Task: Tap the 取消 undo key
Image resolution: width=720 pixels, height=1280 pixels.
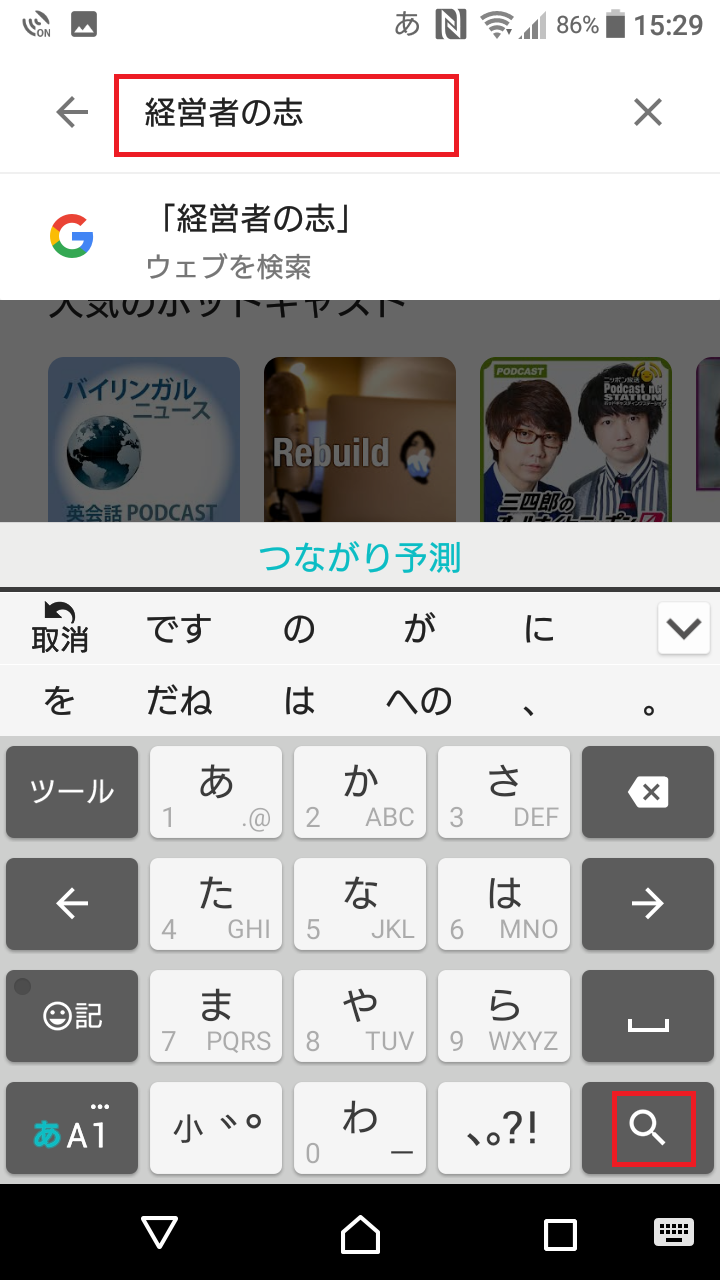Action: coord(60,628)
